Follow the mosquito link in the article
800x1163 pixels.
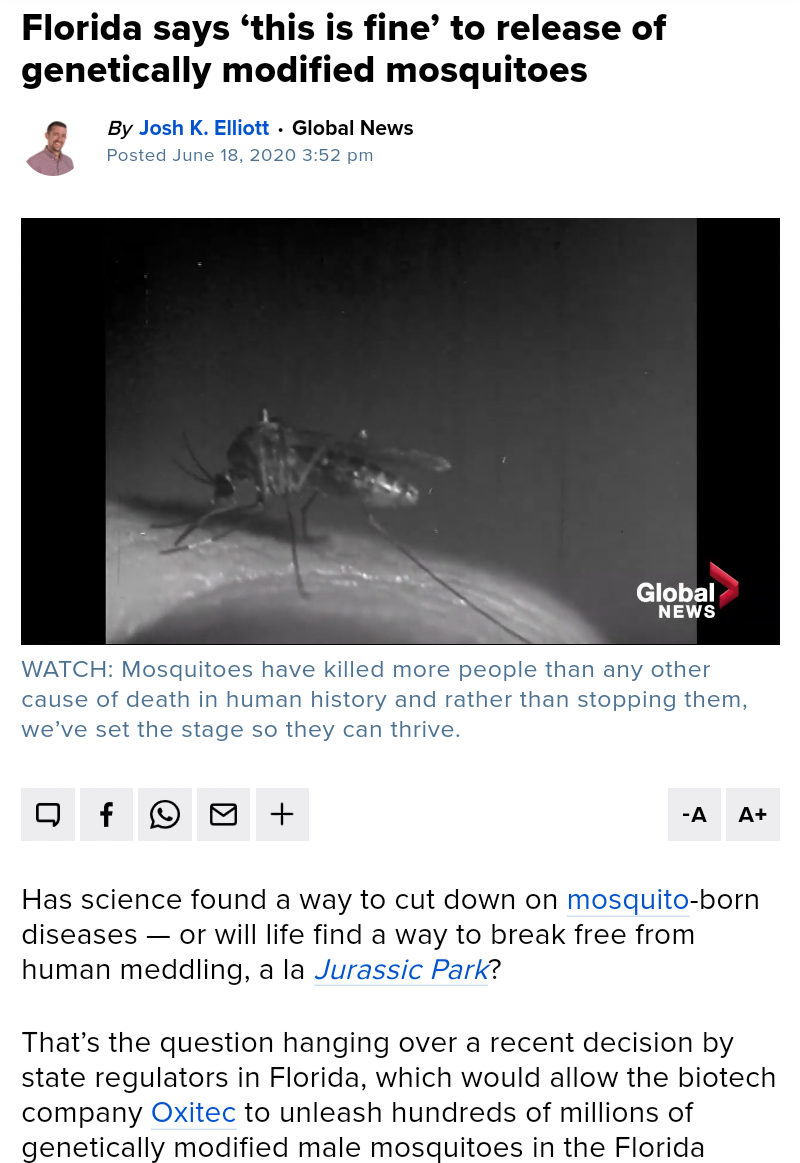[x=627, y=900]
